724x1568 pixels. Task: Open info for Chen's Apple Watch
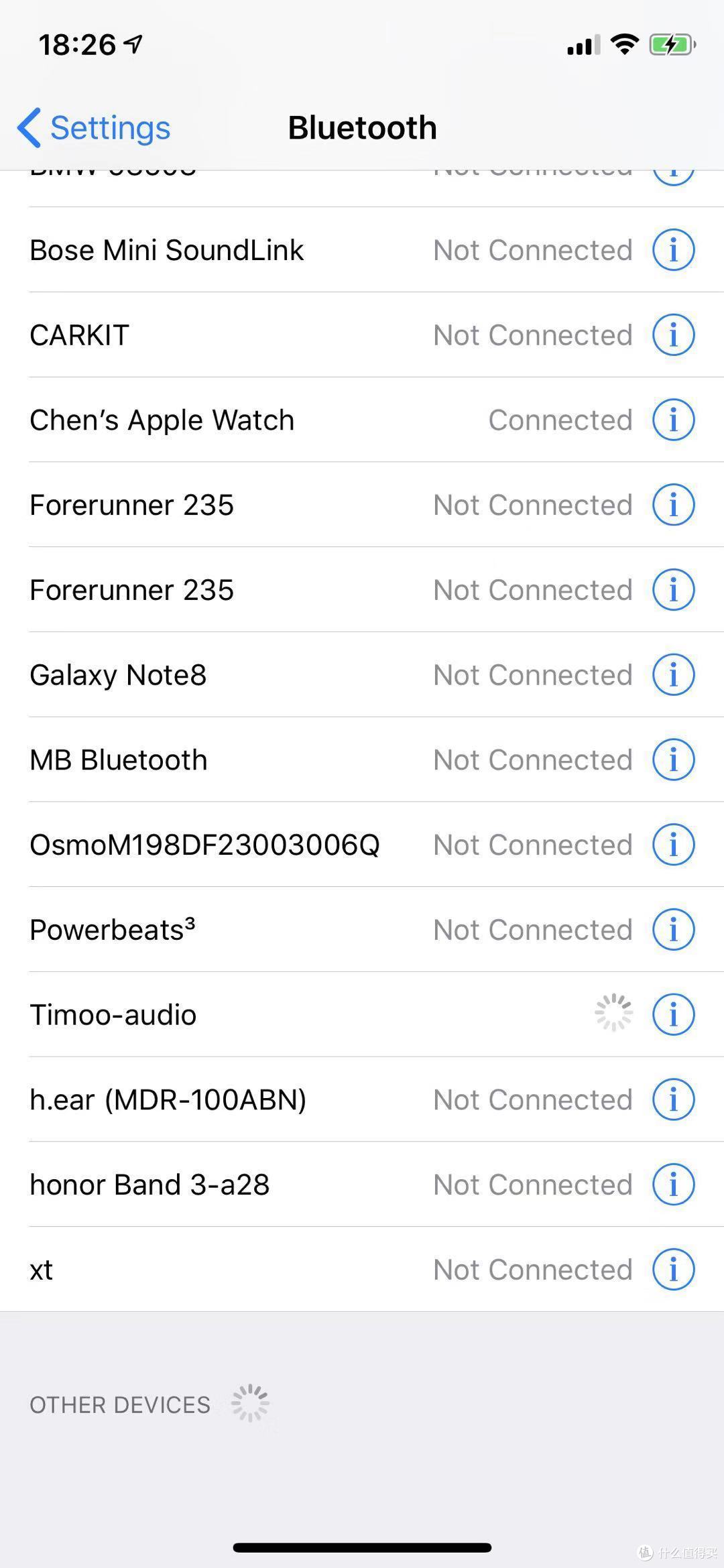point(673,420)
